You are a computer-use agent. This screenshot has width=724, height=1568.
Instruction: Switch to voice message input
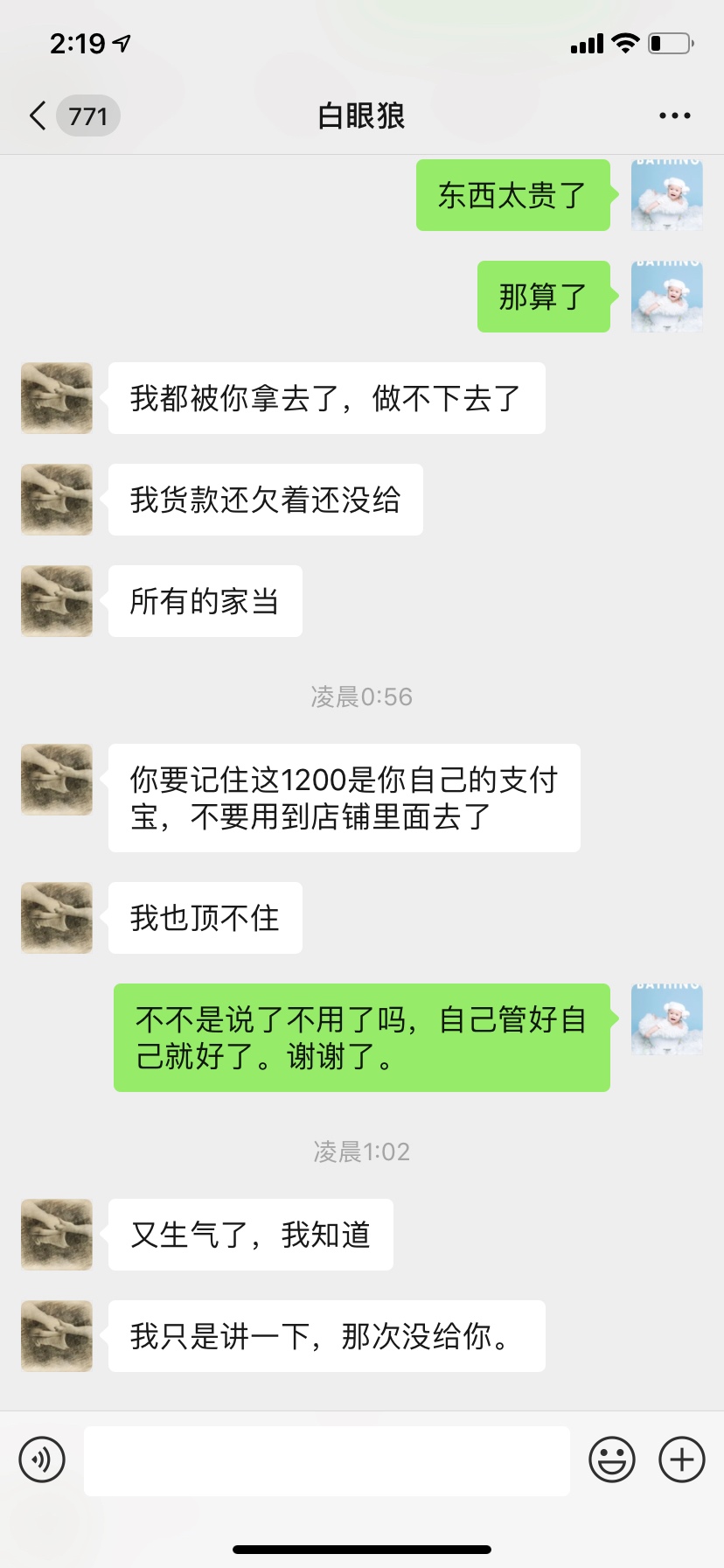coord(42,1459)
